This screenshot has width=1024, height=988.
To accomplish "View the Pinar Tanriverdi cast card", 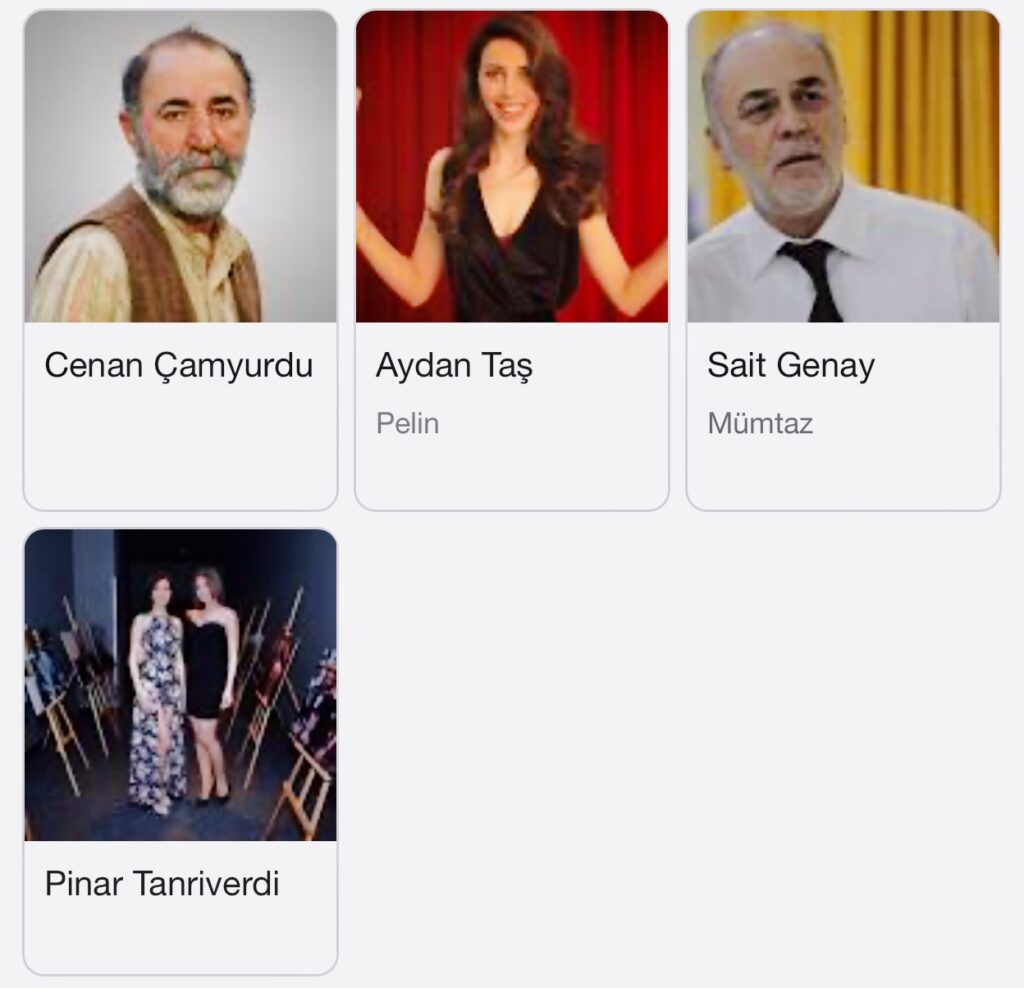I will tap(180, 750).
